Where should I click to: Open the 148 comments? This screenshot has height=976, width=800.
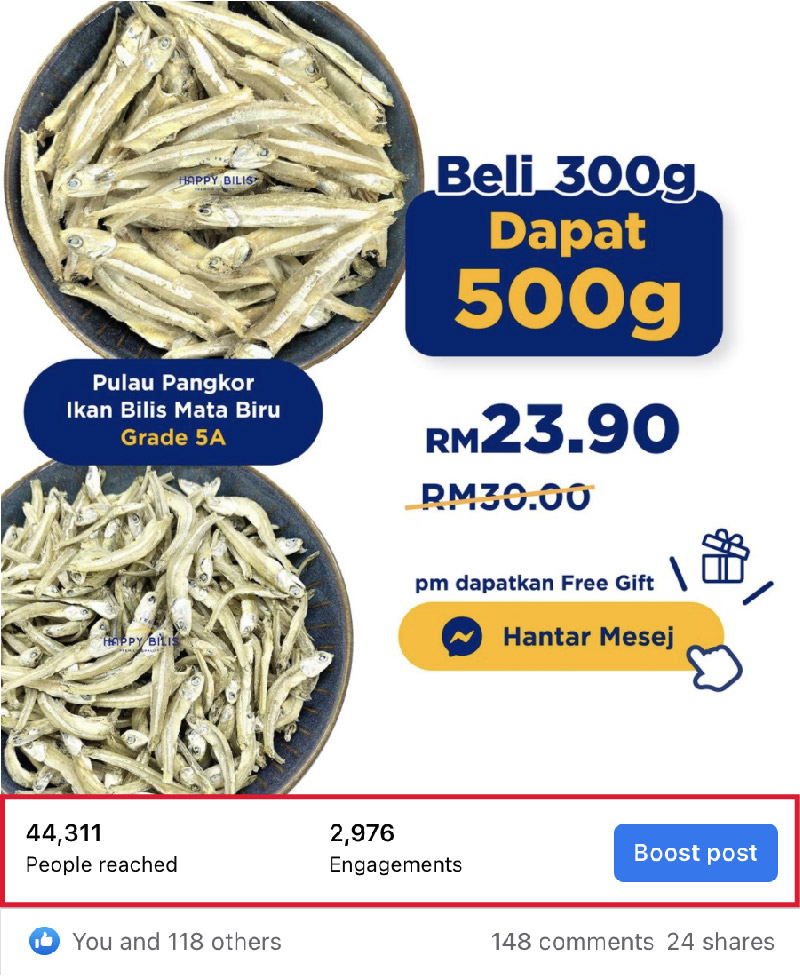[571, 942]
